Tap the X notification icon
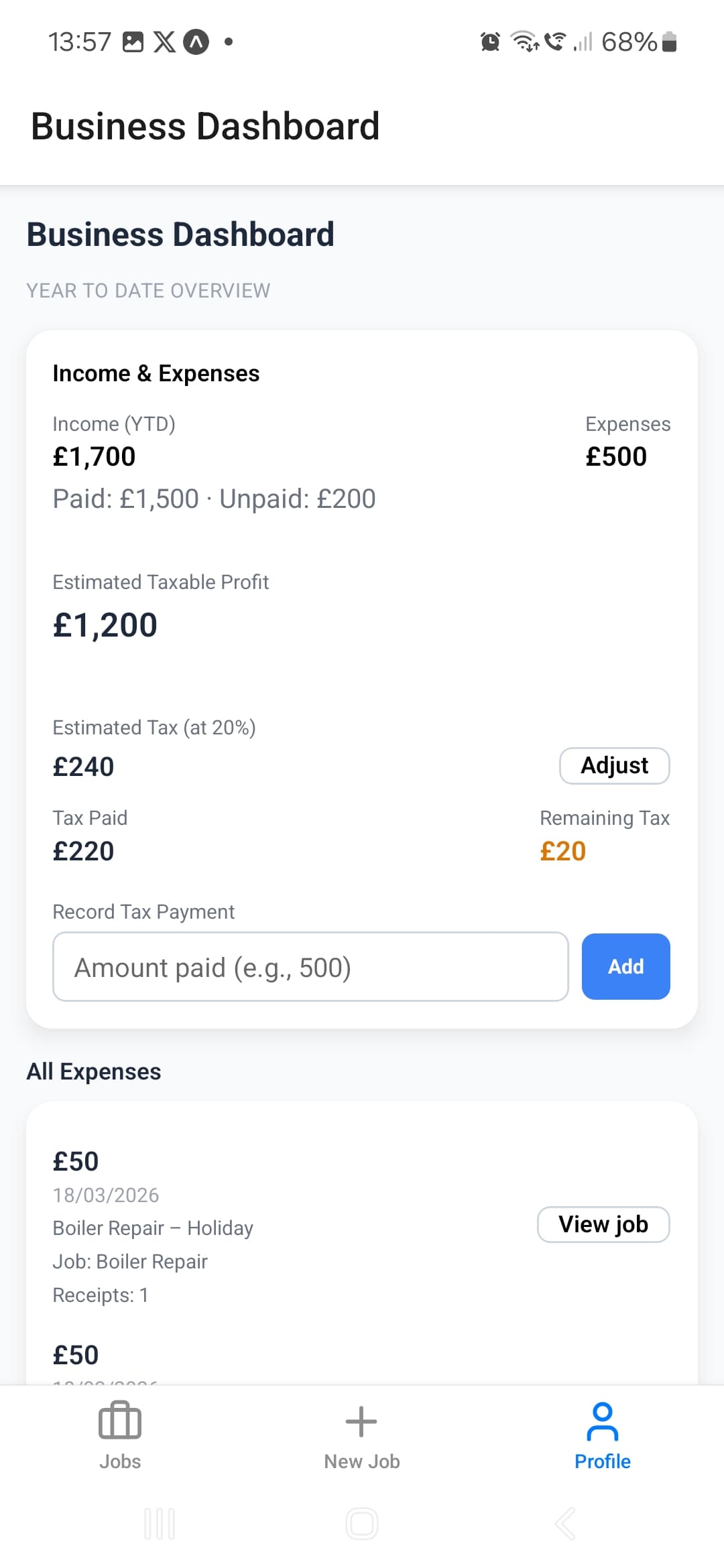Screen dimensions: 724x1568 (163, 42)
